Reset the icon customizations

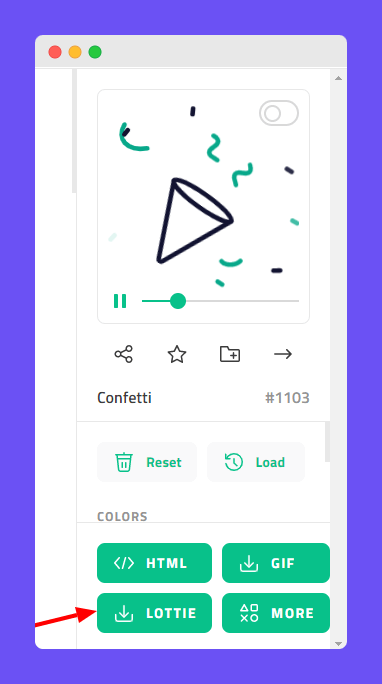(x=147, y=462)
